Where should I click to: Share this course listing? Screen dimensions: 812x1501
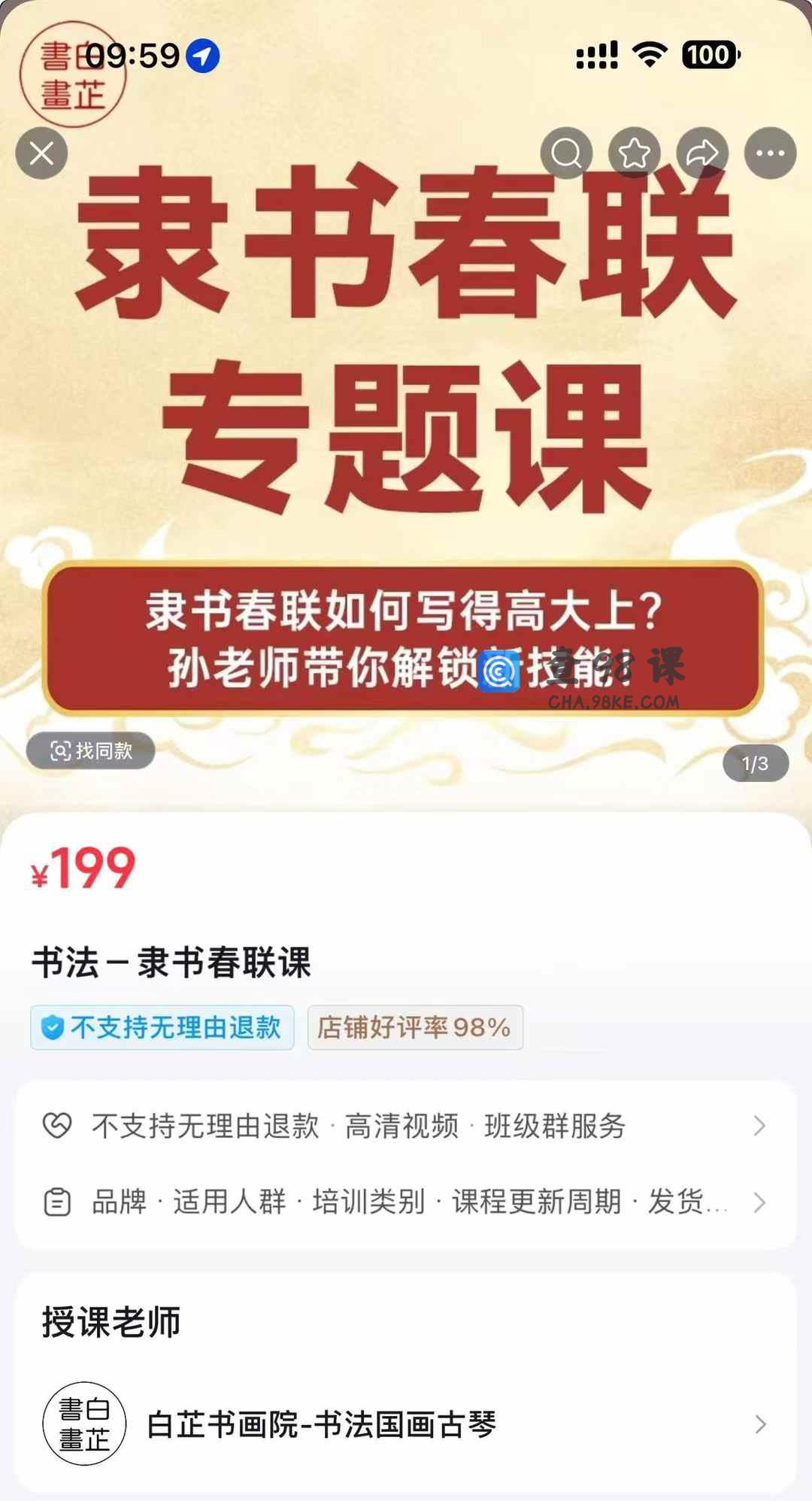702,153
